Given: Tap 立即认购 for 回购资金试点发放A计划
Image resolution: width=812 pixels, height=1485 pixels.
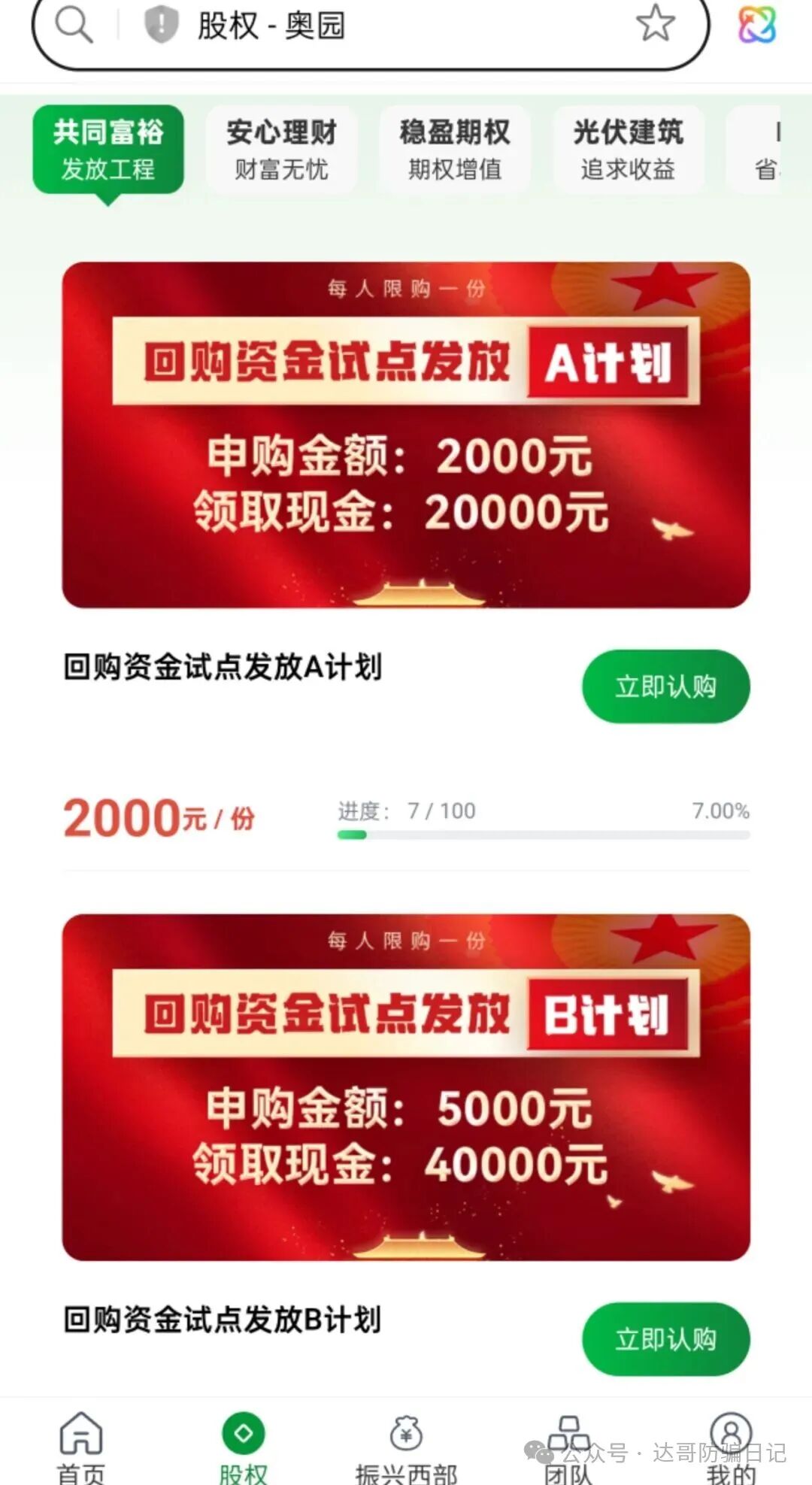Looking at the screenshot, I should point(665,686).
